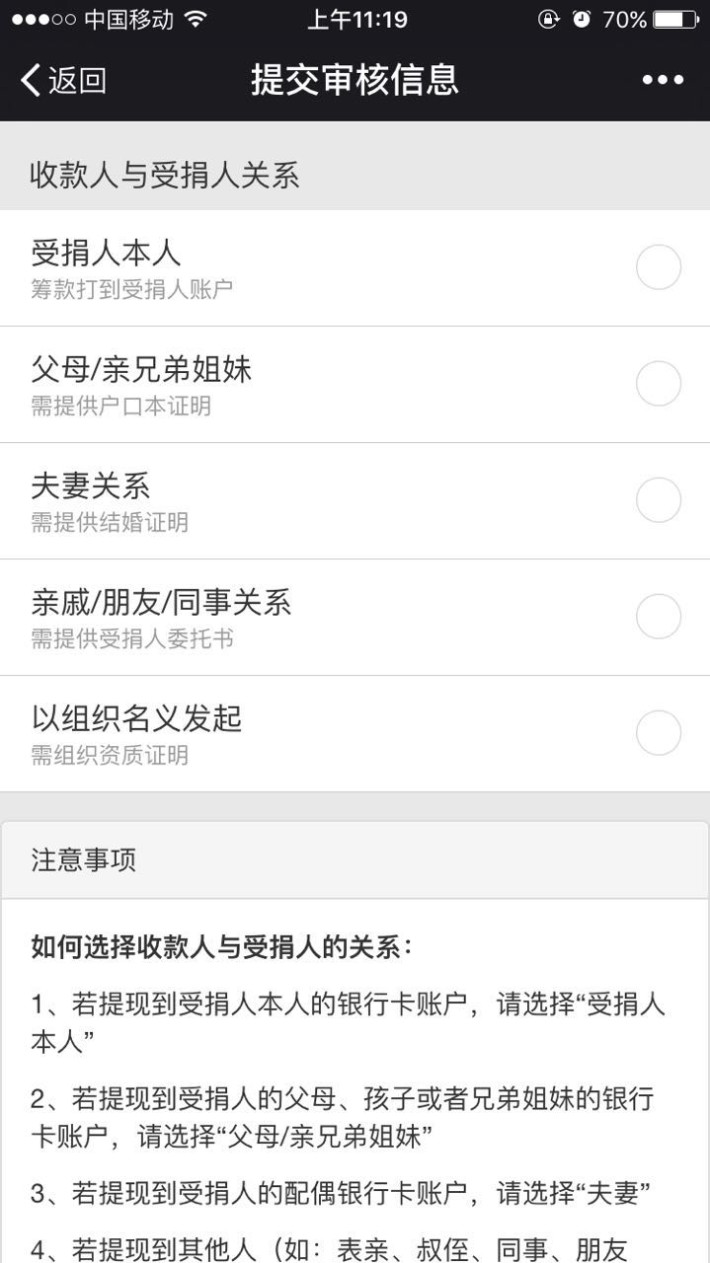Select the 夫妻关系 option
Image resolution: width=710 pixels, height=1263 pixels.
click(x=355, y=501)
